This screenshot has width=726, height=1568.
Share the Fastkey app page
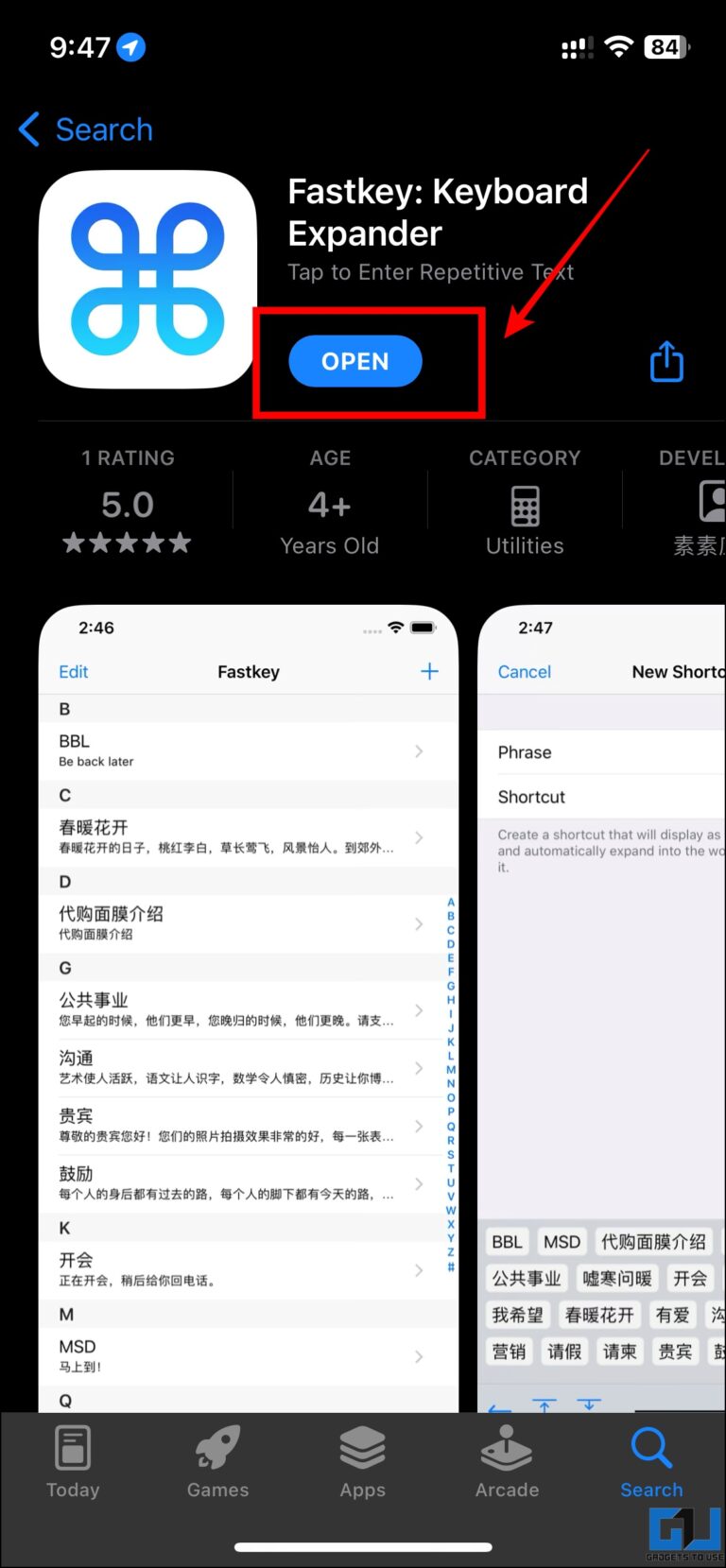pyautogui.click(x=666, y=362)
